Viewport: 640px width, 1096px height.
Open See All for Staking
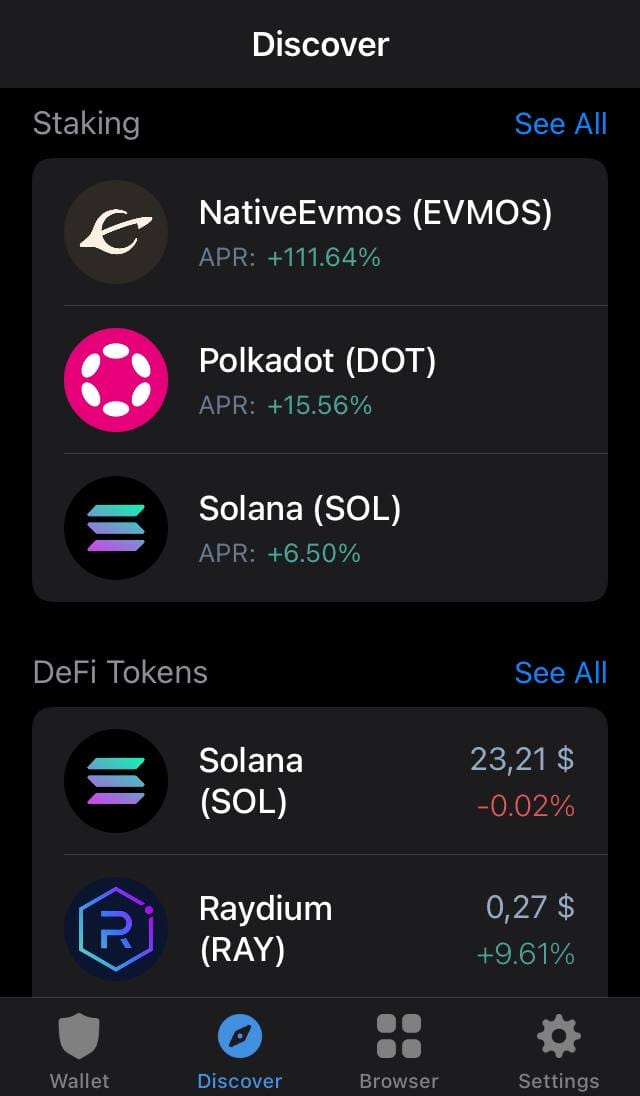coord(560,124)
